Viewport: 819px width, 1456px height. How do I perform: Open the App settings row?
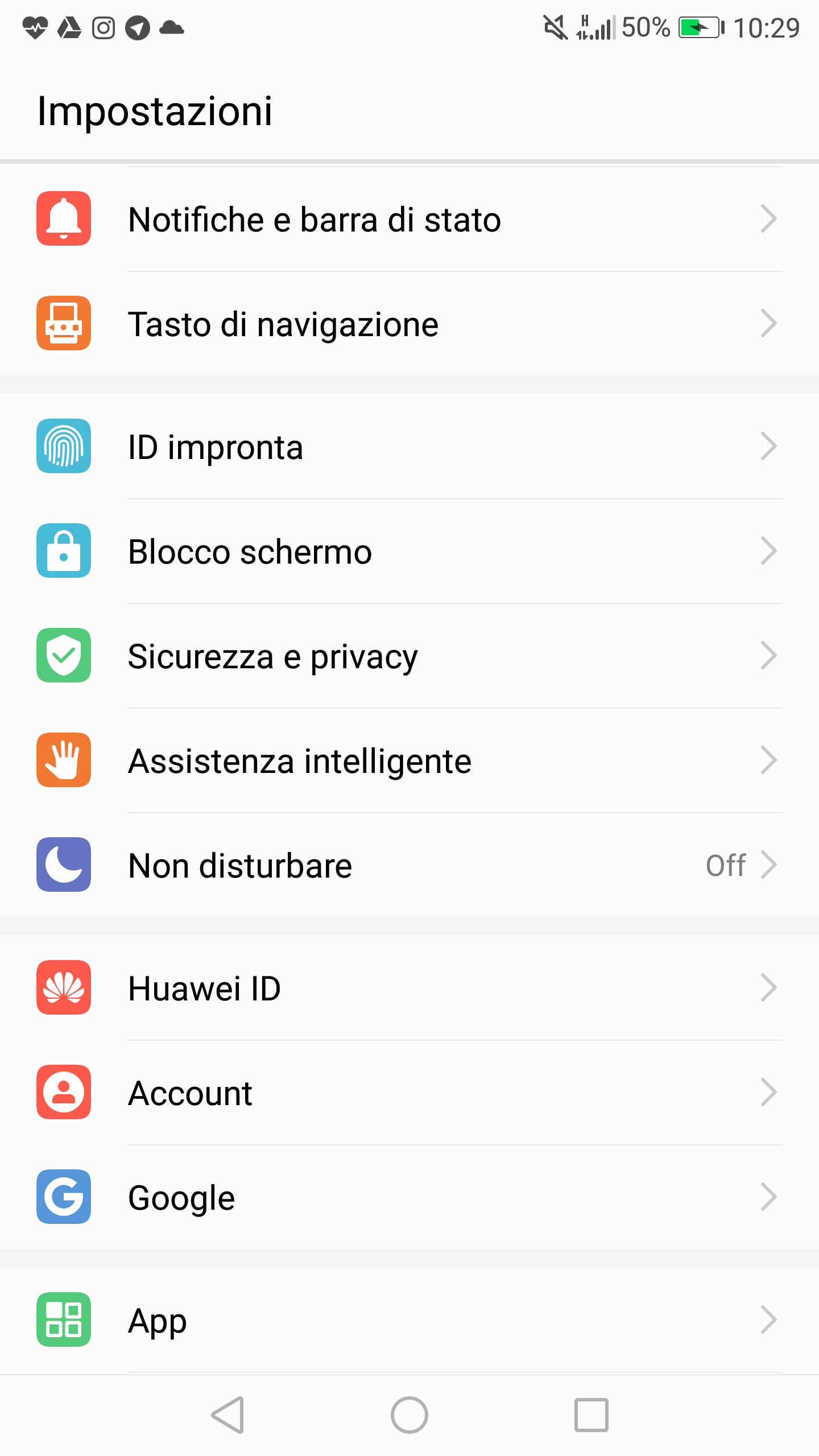[409, 1320]
